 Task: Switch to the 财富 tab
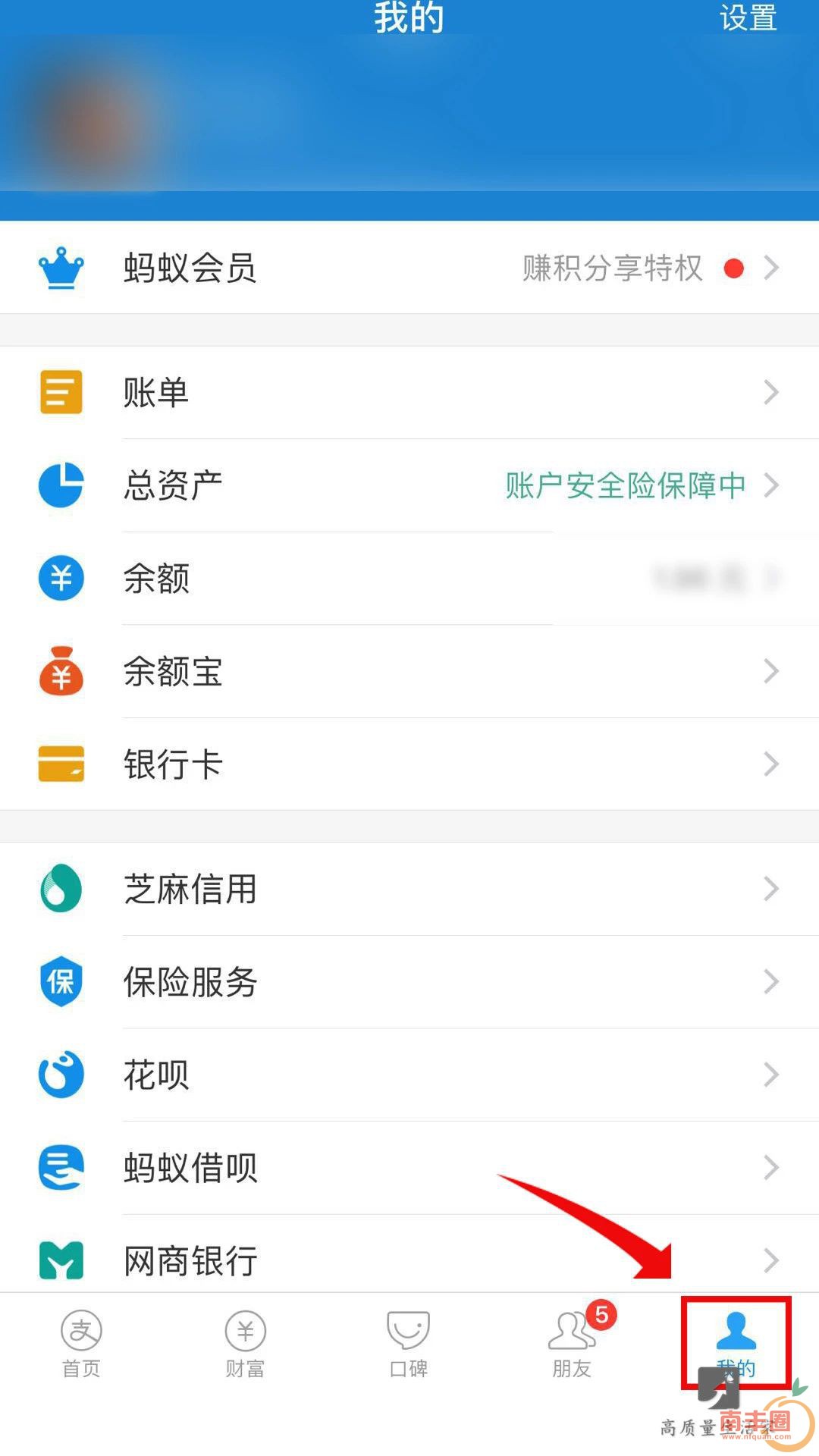click(x=245, y=1344)
